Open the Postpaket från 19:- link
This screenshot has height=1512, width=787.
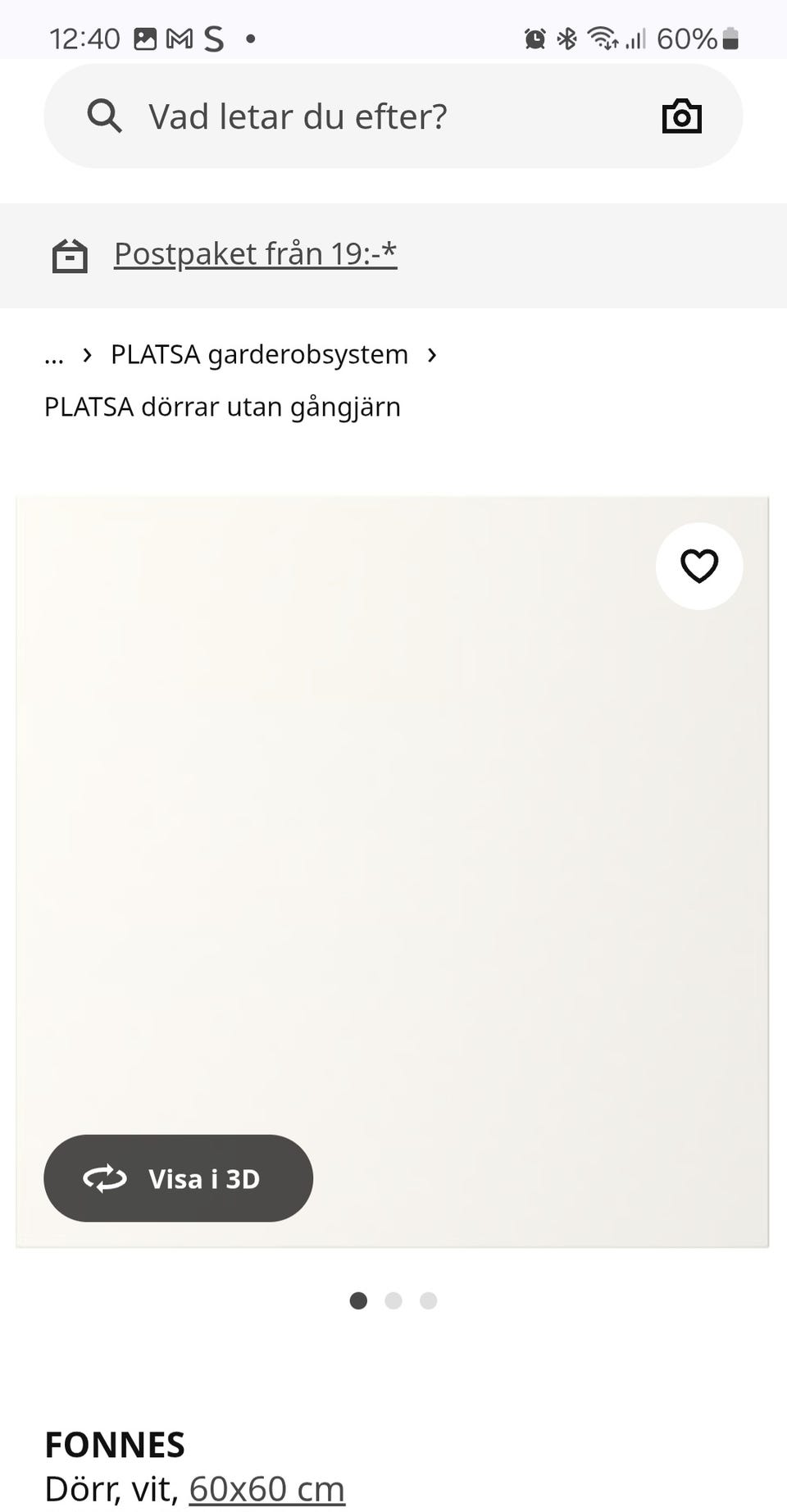pos(255,253)
